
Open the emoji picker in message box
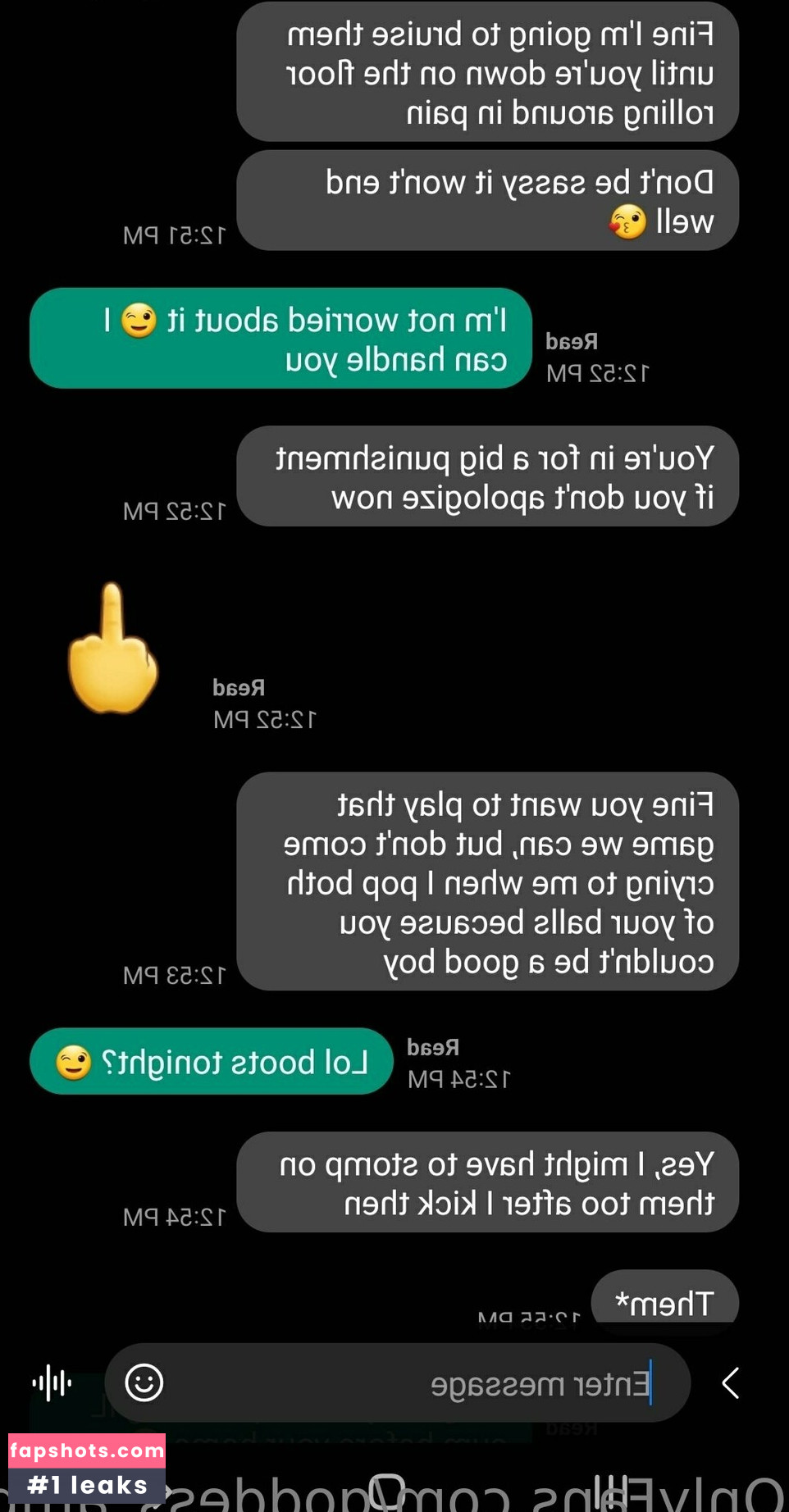(x=144, y=1383)
